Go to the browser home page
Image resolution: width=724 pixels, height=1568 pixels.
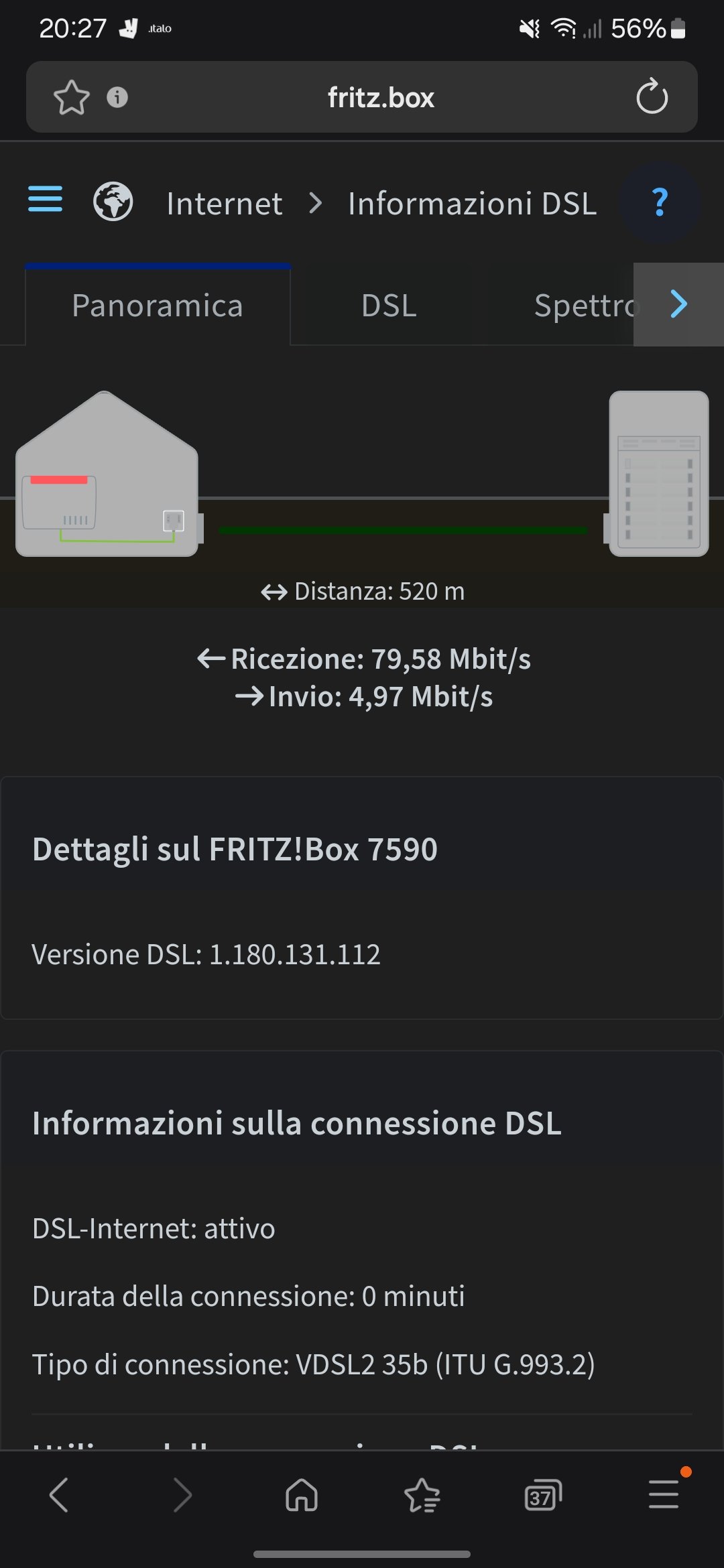pos(302,1495)
